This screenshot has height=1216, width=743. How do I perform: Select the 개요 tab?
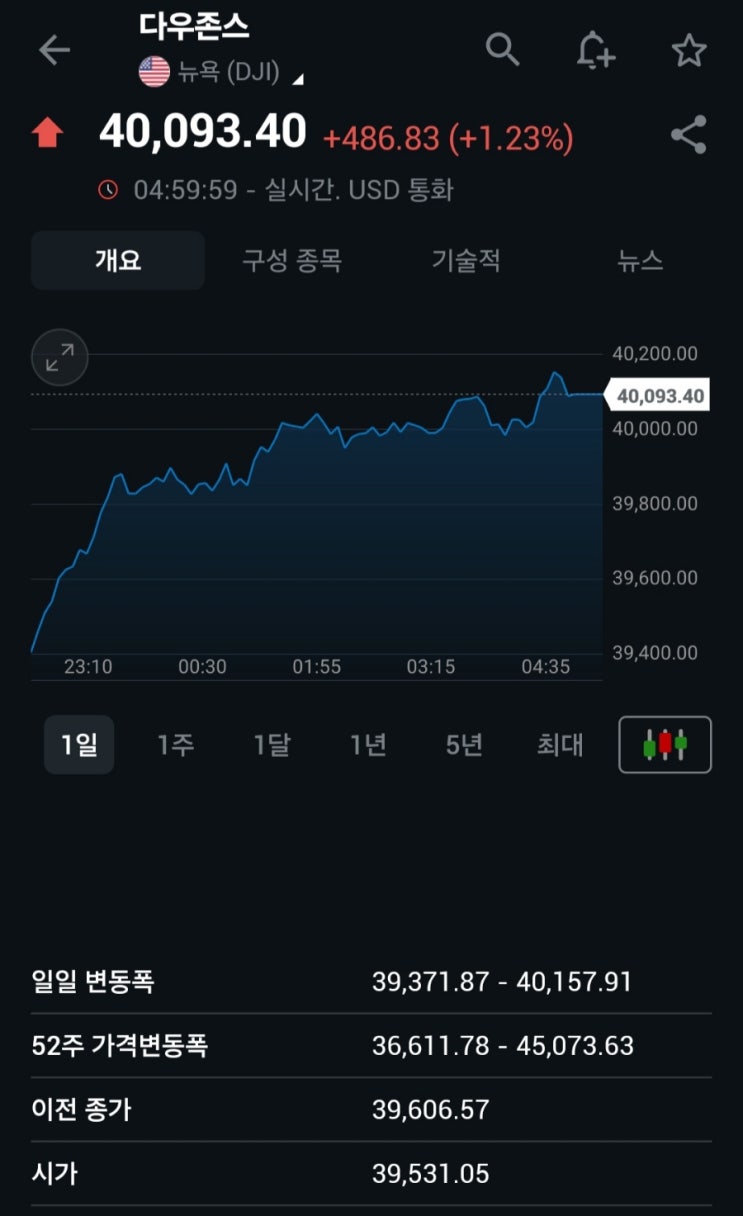pos(118,261)
